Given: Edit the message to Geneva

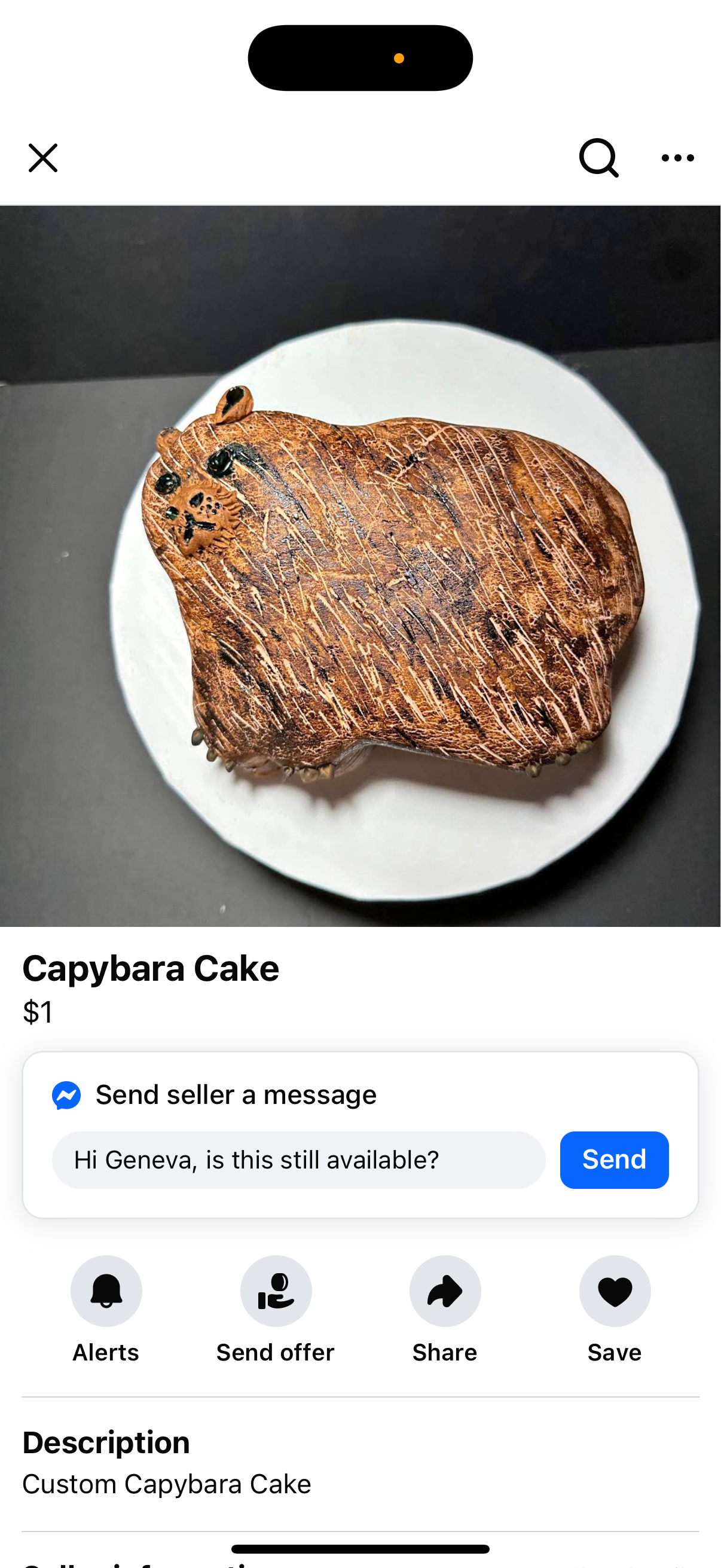Looking at the screenshot, I should click(x=298, y=1160).
